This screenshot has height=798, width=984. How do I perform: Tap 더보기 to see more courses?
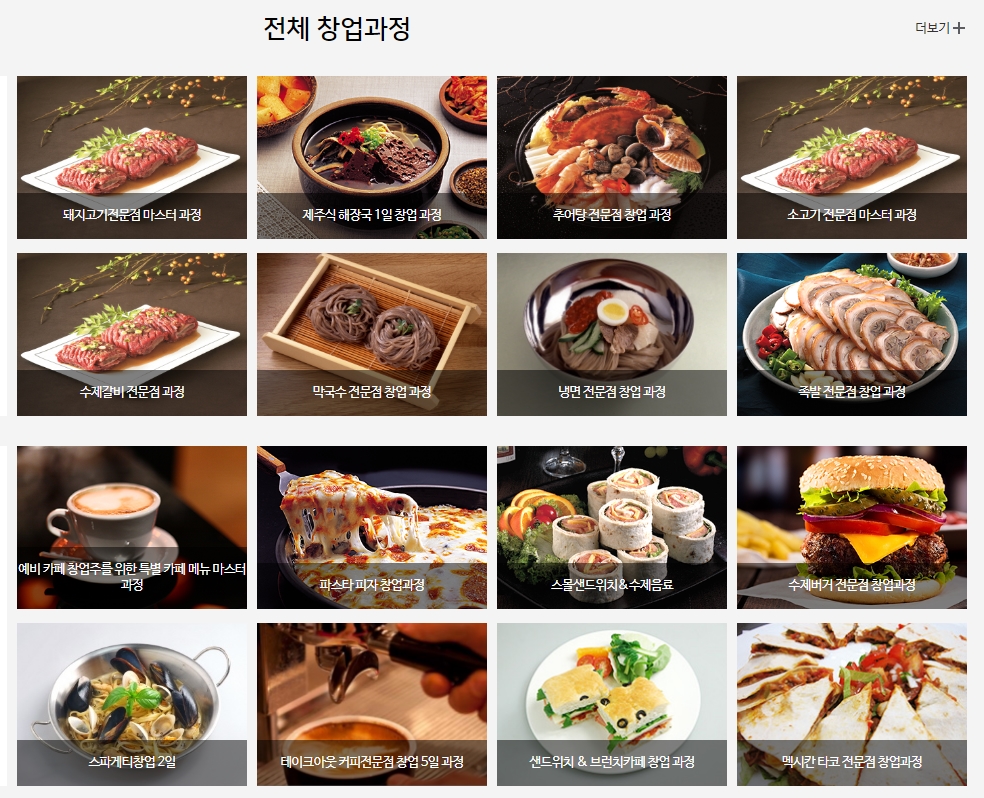[x=939, y=28]
